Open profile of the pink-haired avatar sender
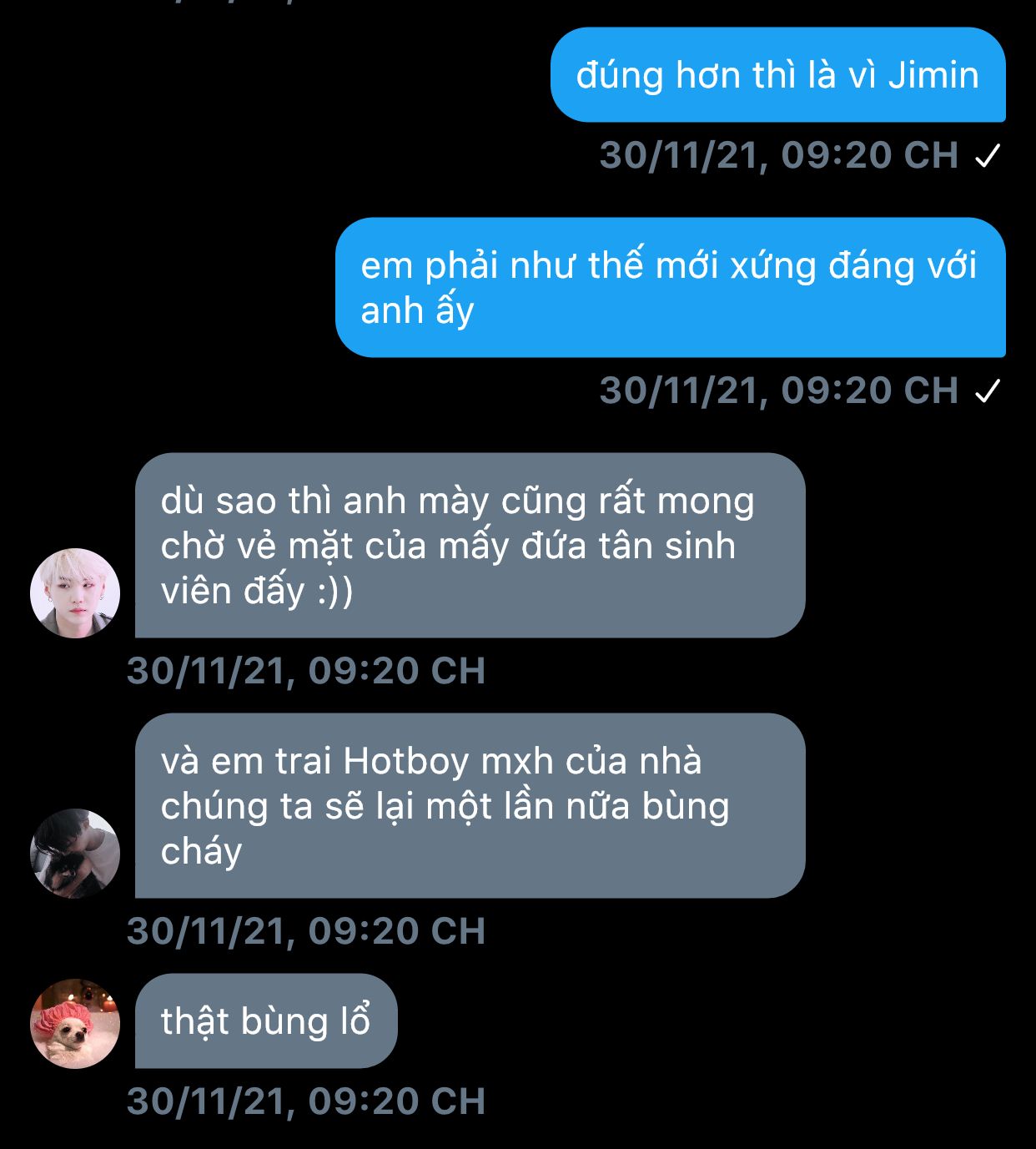Image resolution: width=1036 pixels, height=1149 pixels. (x=75, y=593)
